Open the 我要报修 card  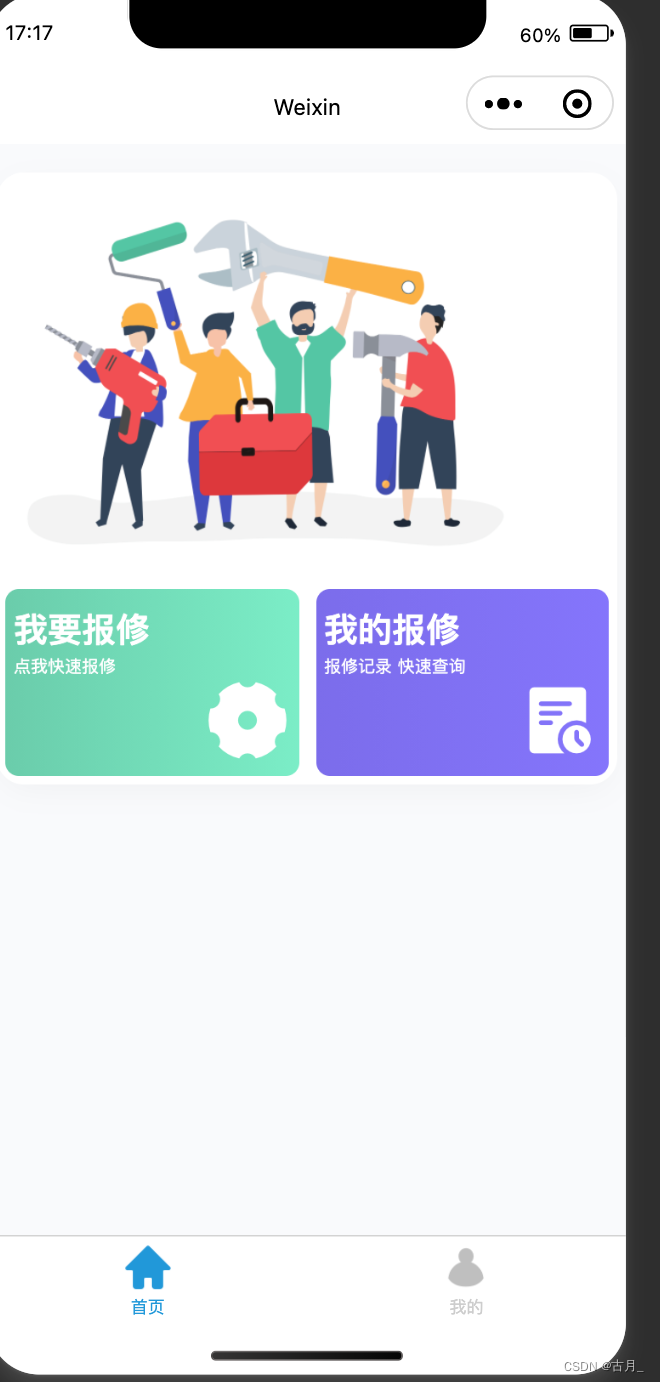coord(152,682)
